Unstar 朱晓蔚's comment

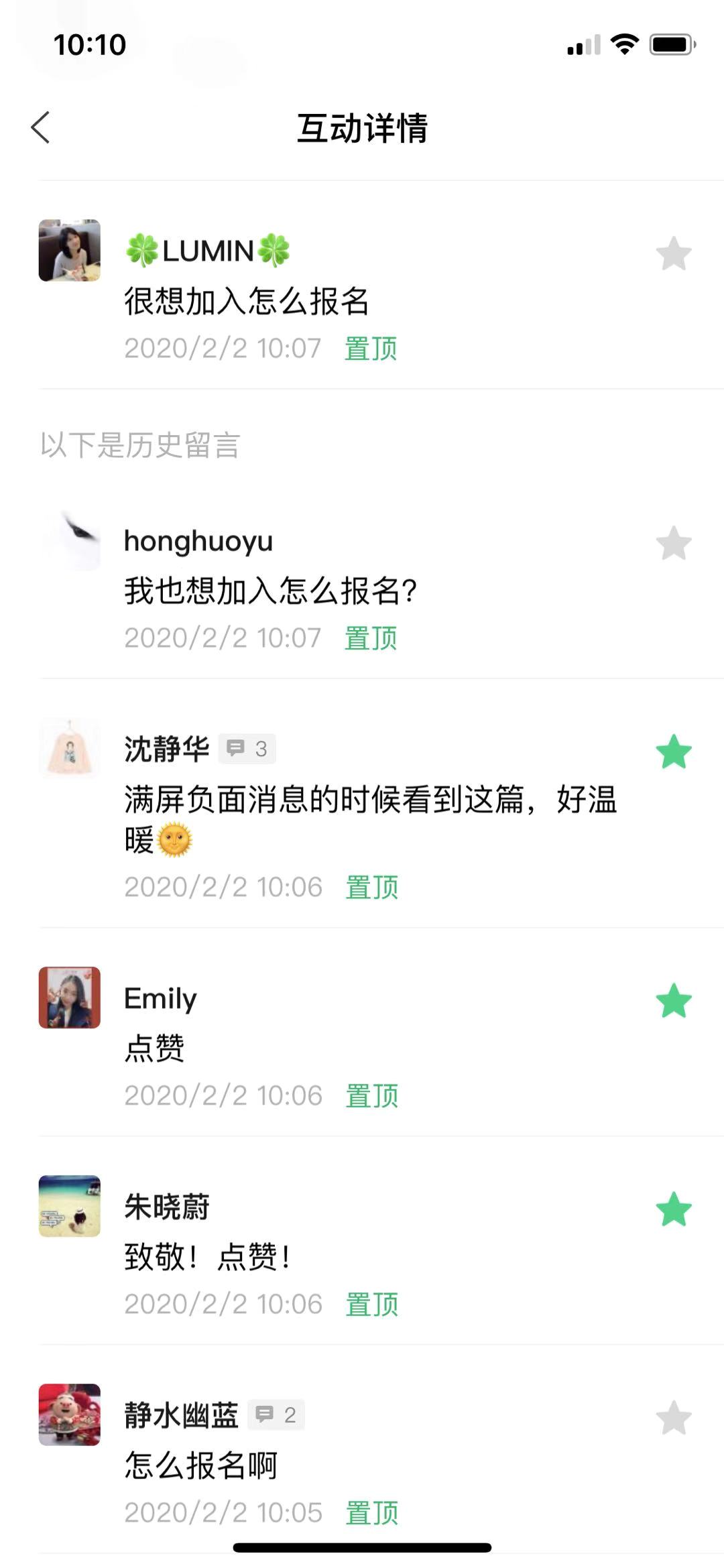point(673,1209)
